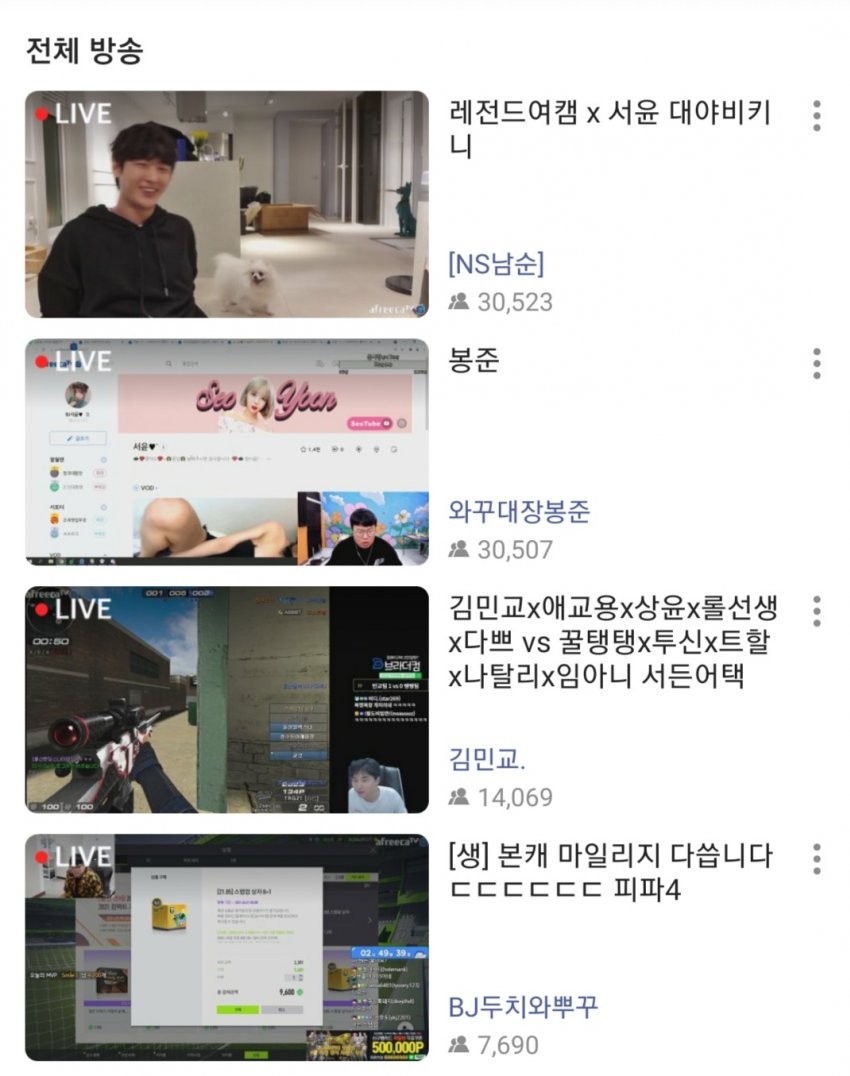850x1076 pixels.
Task: Open overflow menu for 김민교 stream
Action: click(x=817, y=611)
